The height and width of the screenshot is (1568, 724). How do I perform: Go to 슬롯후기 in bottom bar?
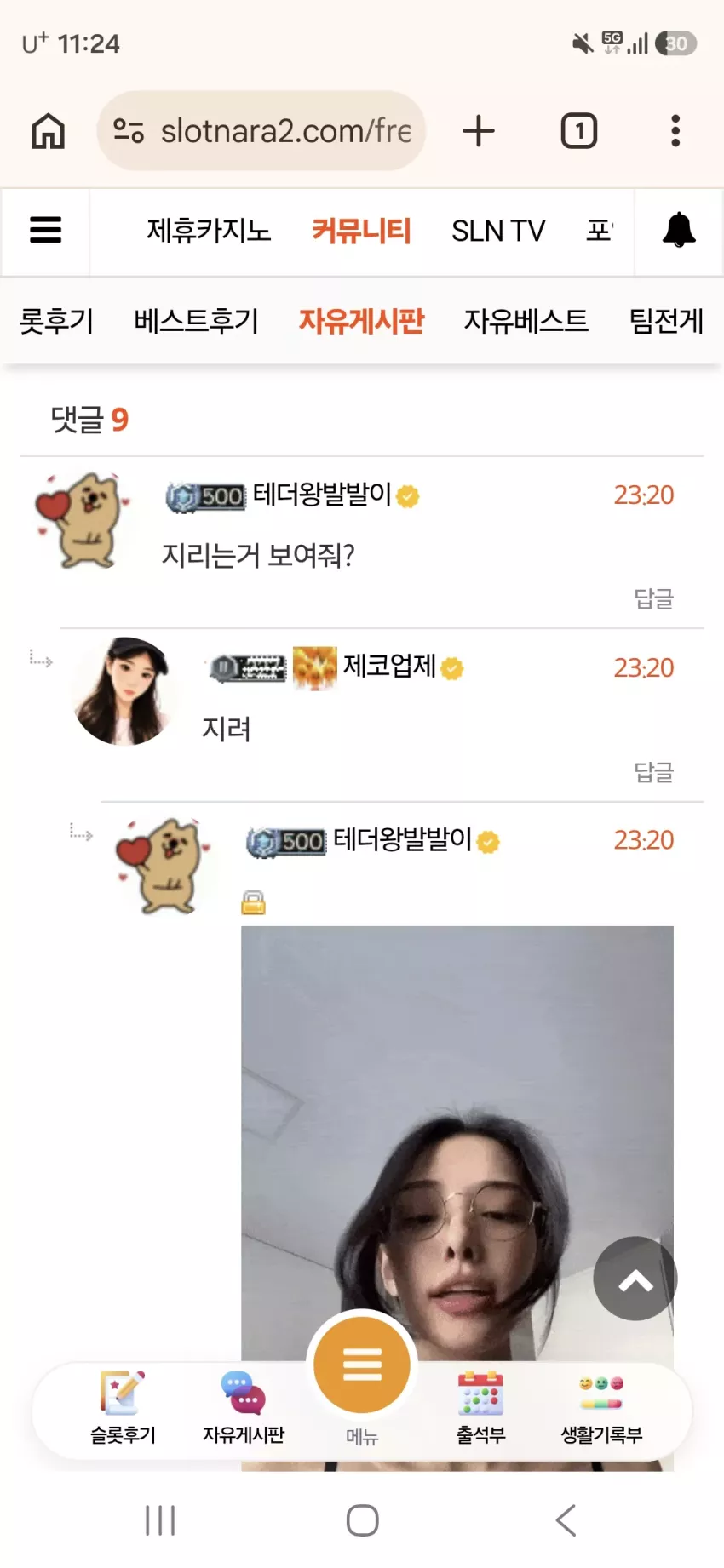tap(124, 1408)
